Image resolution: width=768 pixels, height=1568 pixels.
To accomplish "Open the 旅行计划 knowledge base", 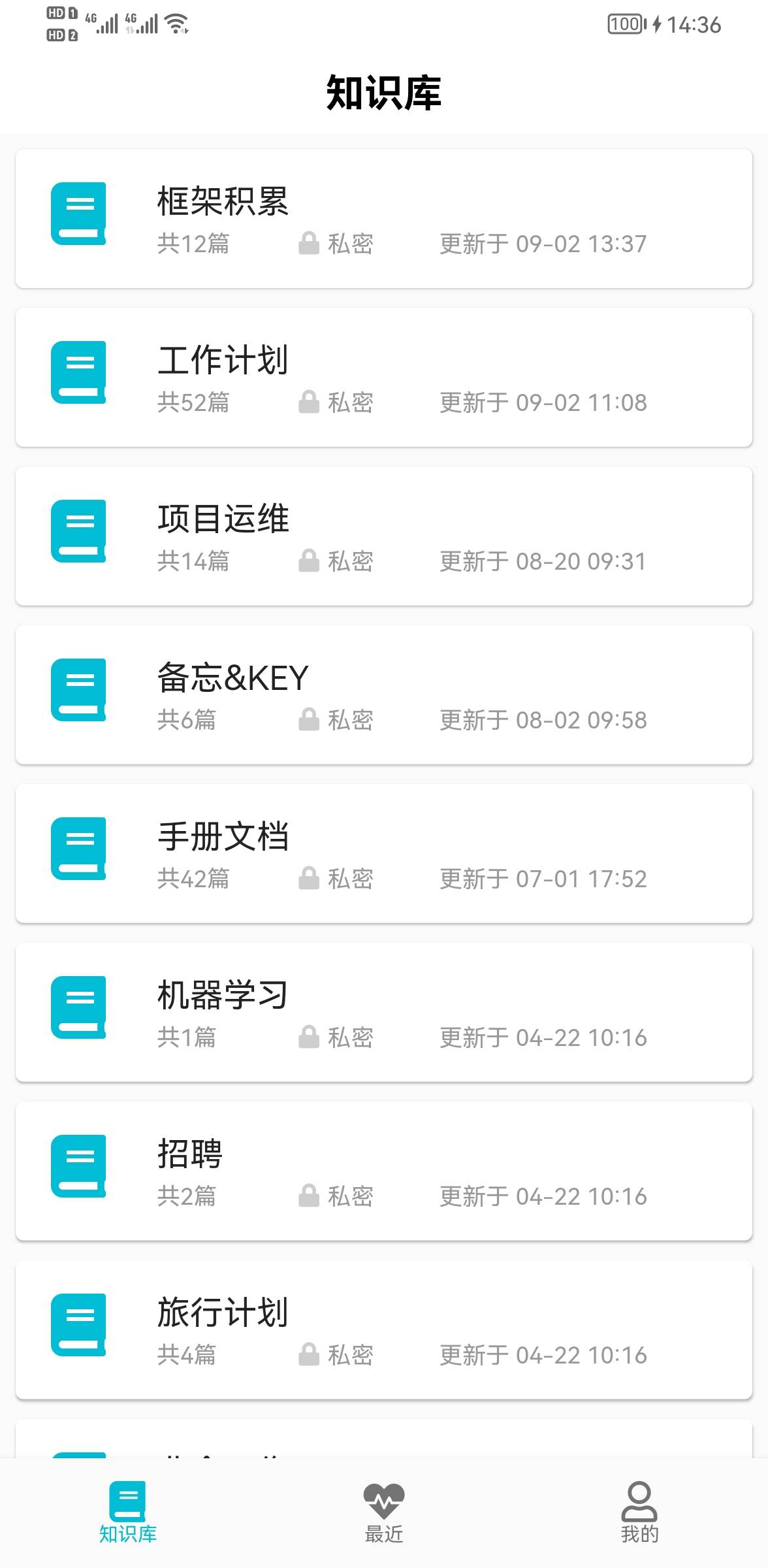I will 384,1330.
